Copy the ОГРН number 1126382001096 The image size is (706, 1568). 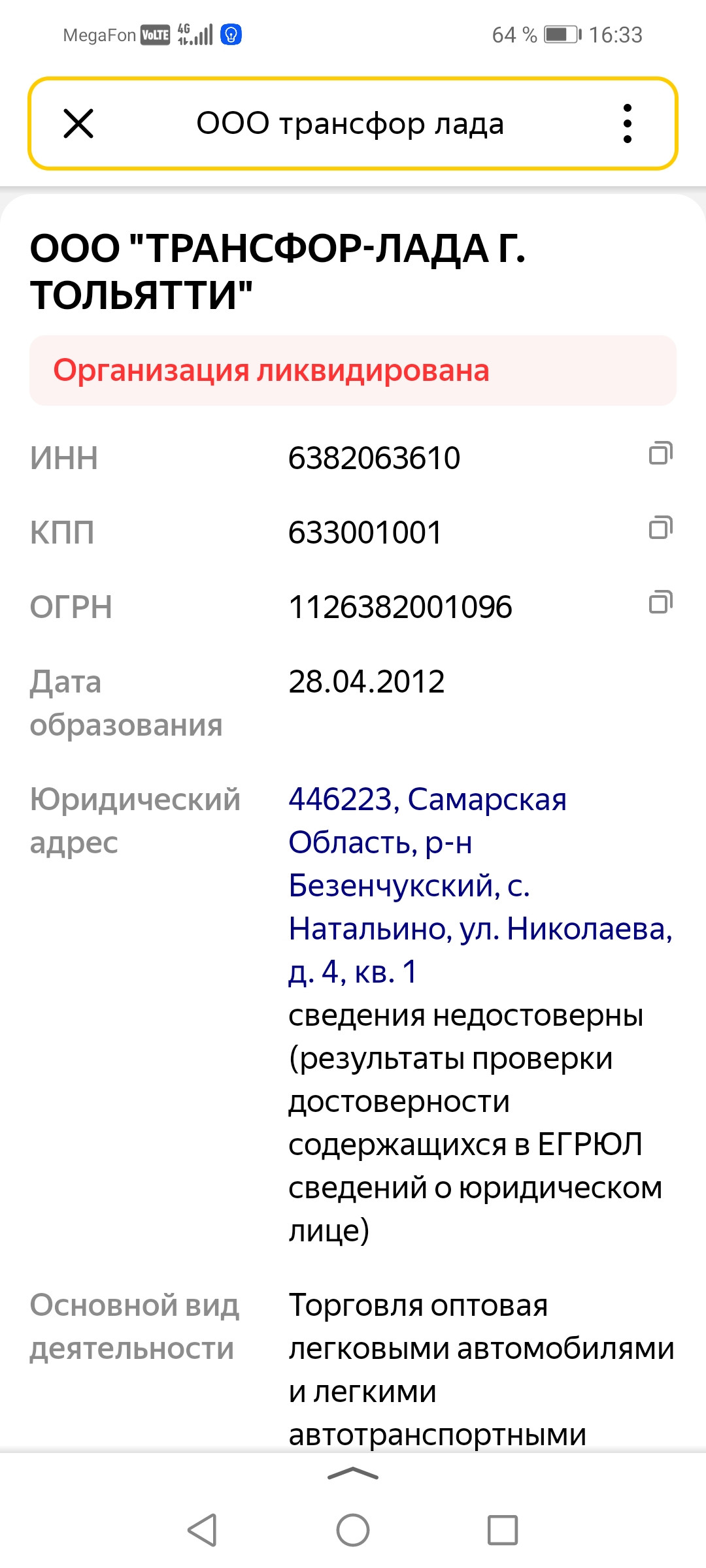660,602
